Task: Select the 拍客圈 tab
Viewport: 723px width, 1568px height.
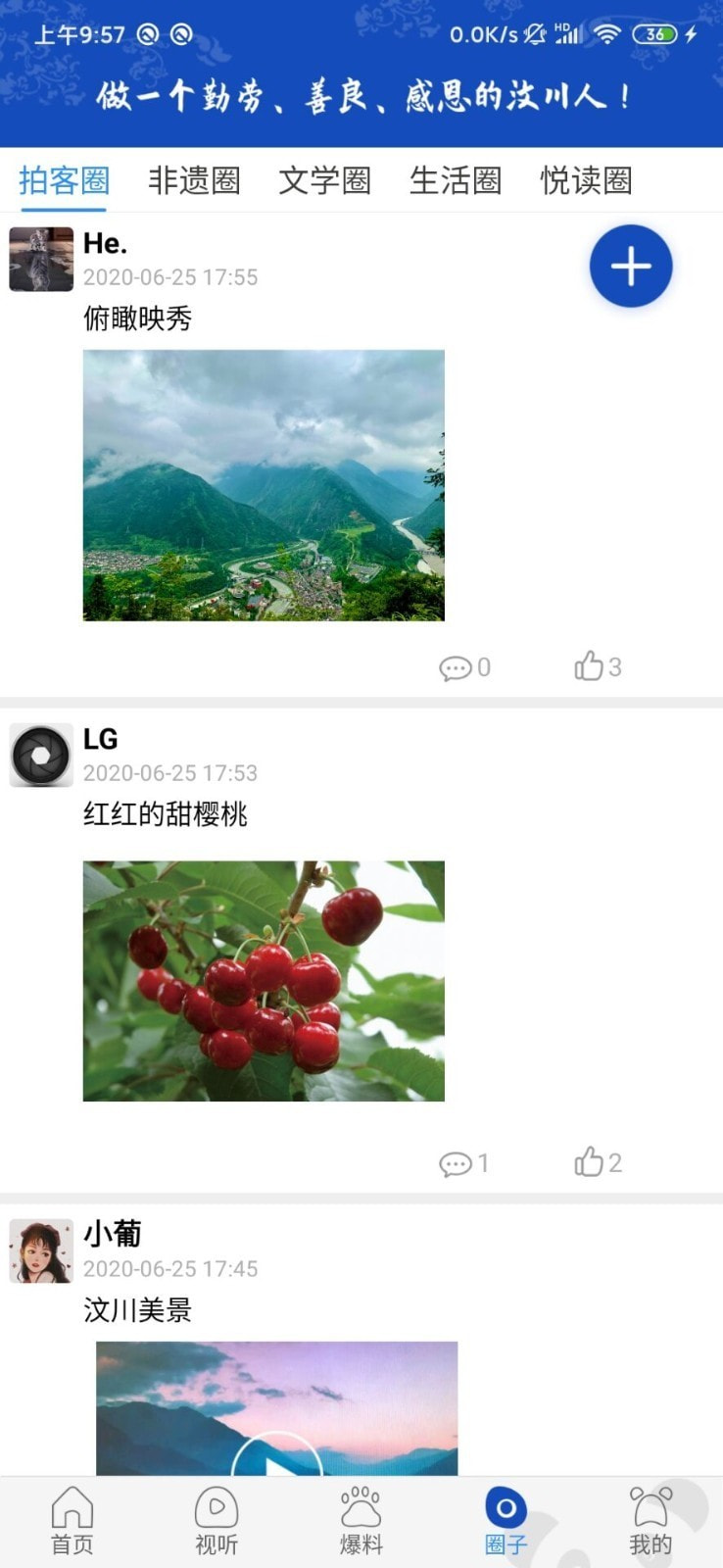Action: coord(64,180)
